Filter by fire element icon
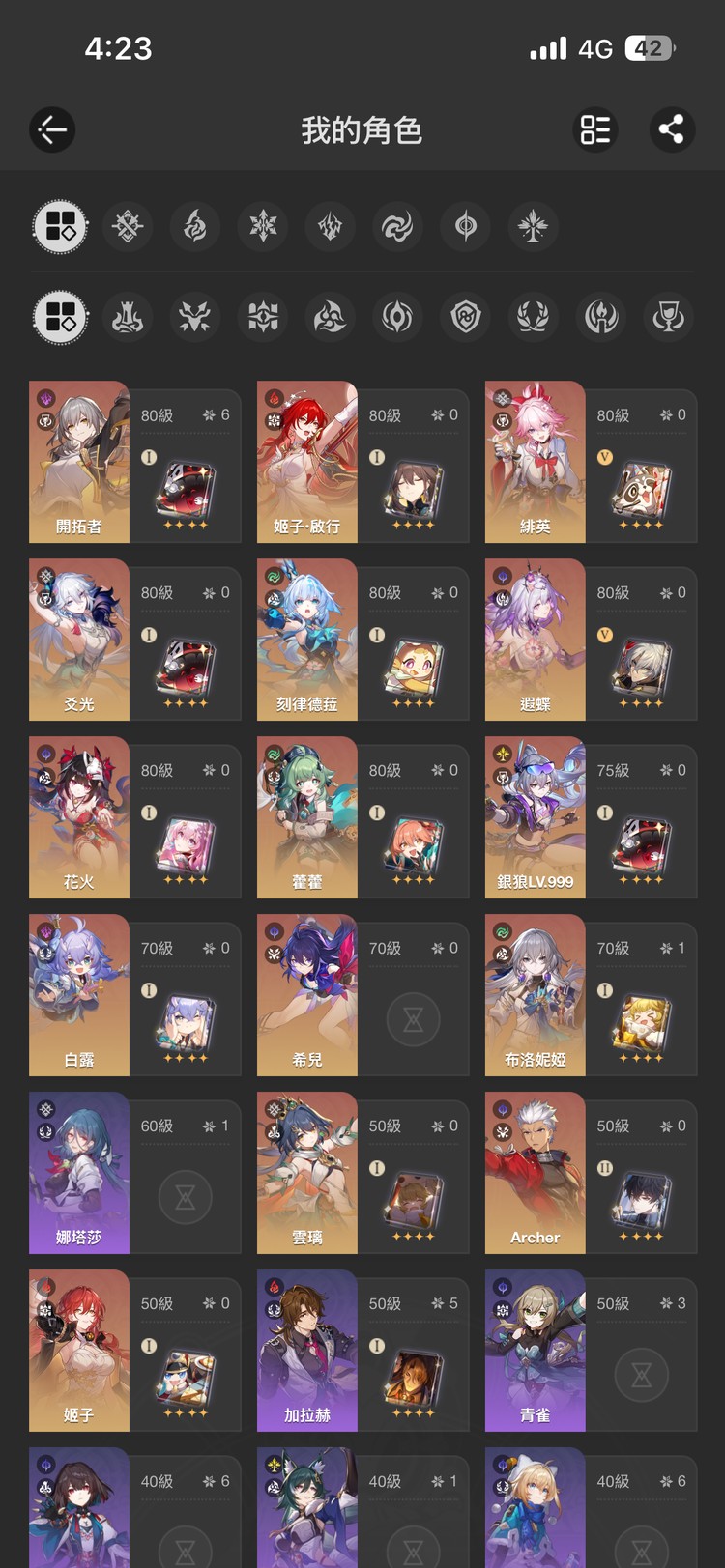Image resolution: width=725 pixels, height=1568 pixels. pyautogui.click(x=195, y=227)
